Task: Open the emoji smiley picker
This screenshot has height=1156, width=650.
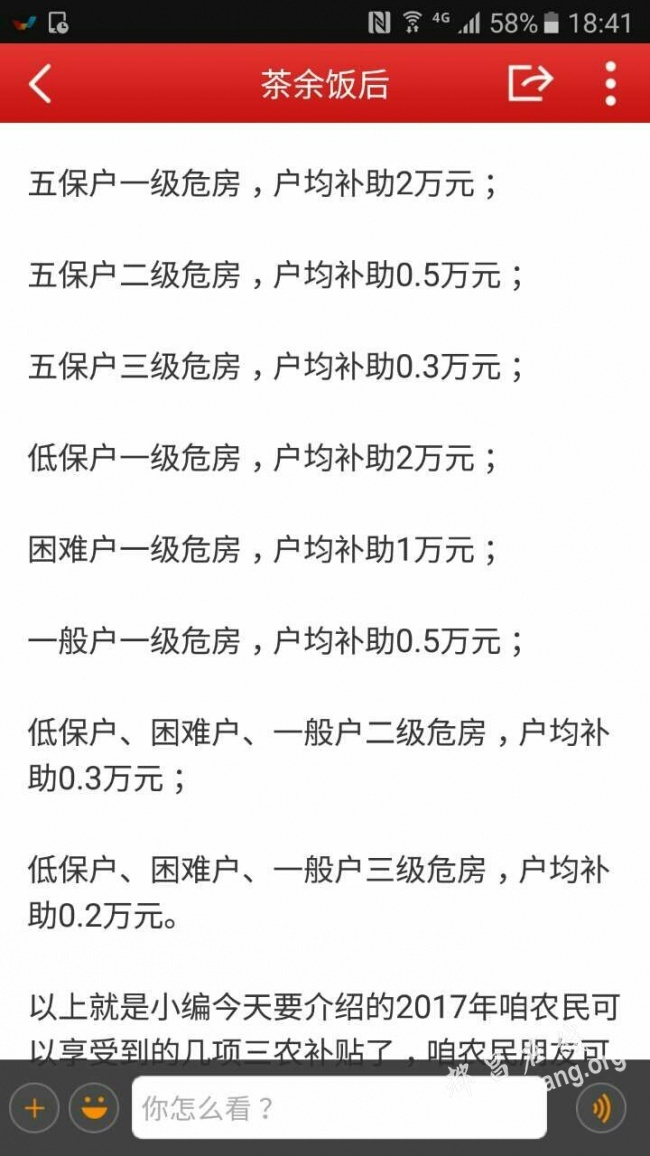Action: 94,1107
